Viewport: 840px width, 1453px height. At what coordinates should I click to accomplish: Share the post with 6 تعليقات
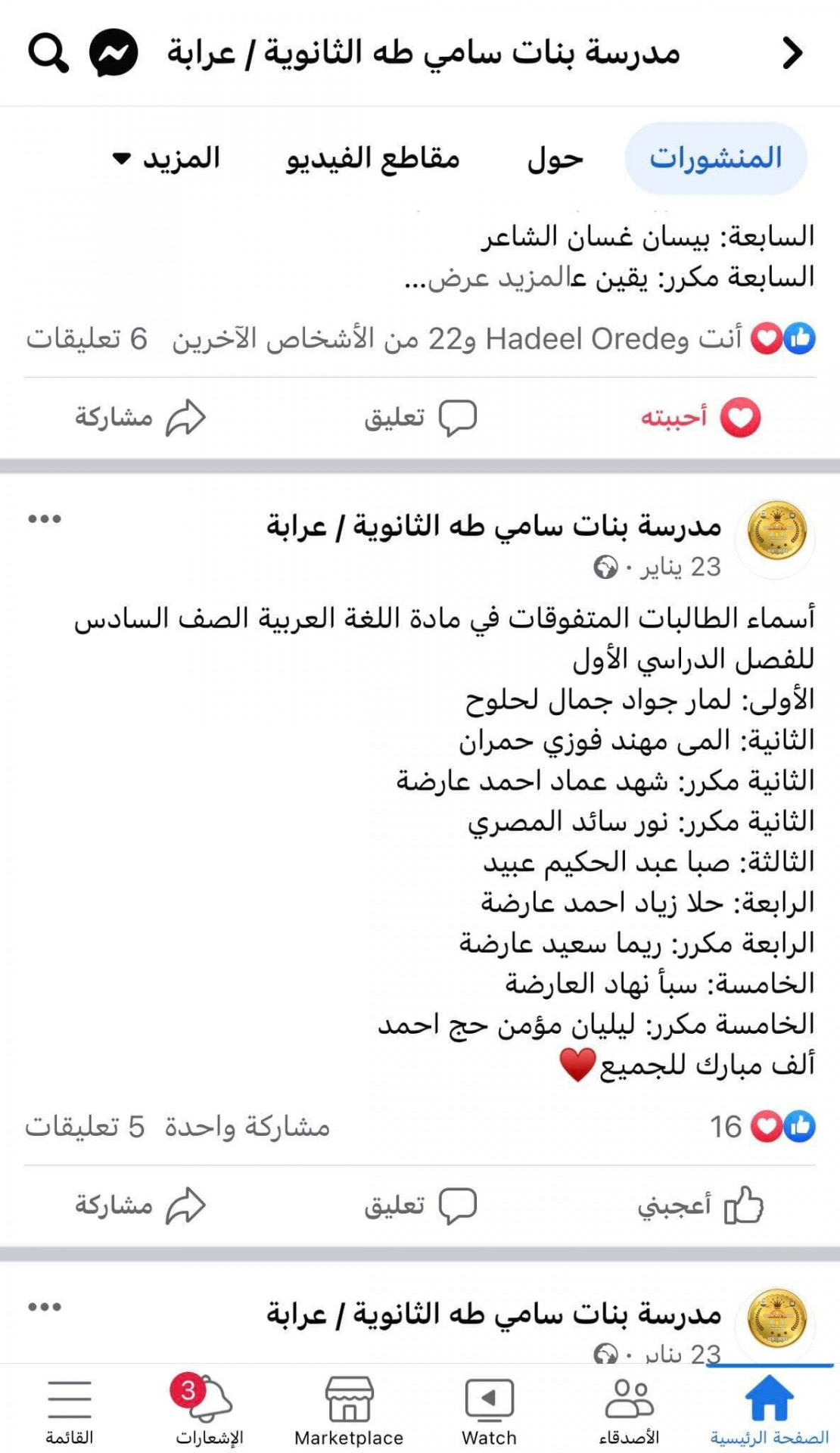point(140,417)
